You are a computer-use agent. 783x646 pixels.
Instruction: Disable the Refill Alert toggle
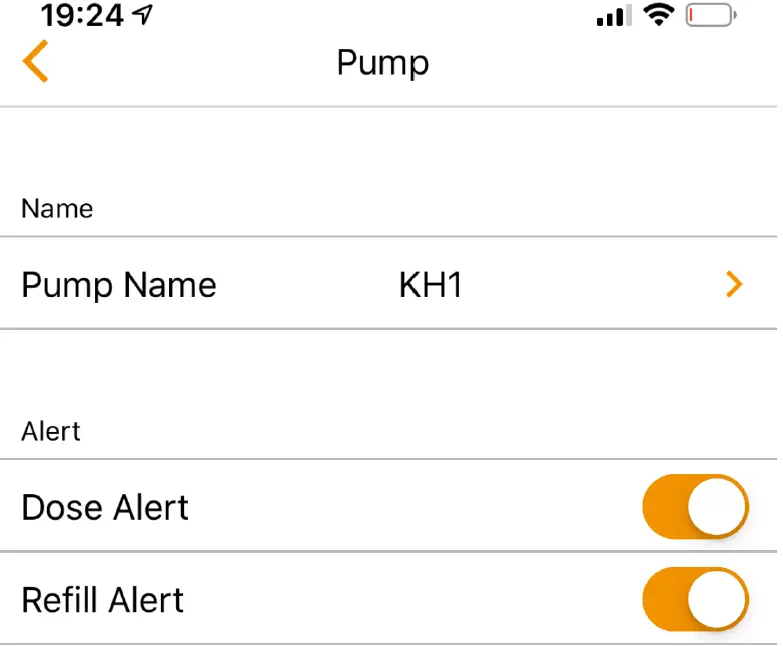[695, 600]
